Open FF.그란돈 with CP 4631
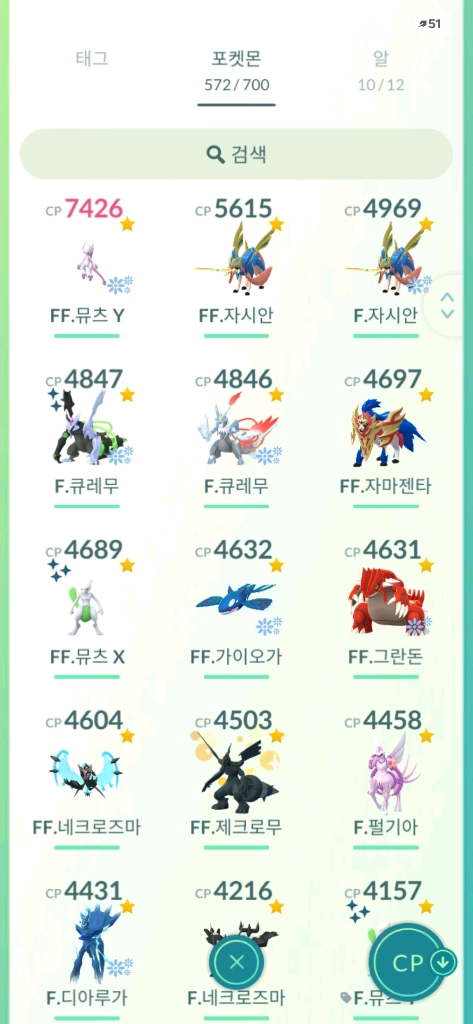The image size is (473, 1024). pyautogui.click(x=385, y=607)
